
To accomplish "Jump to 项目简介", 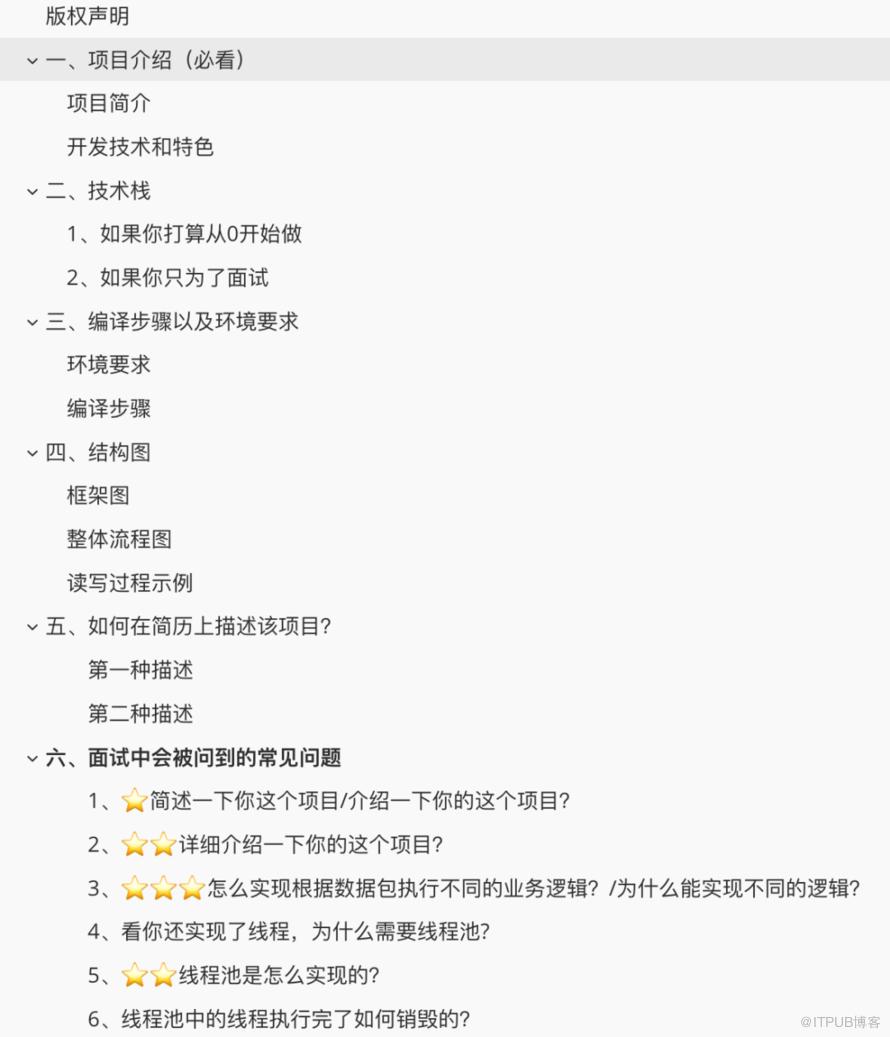I will [109, 104].
